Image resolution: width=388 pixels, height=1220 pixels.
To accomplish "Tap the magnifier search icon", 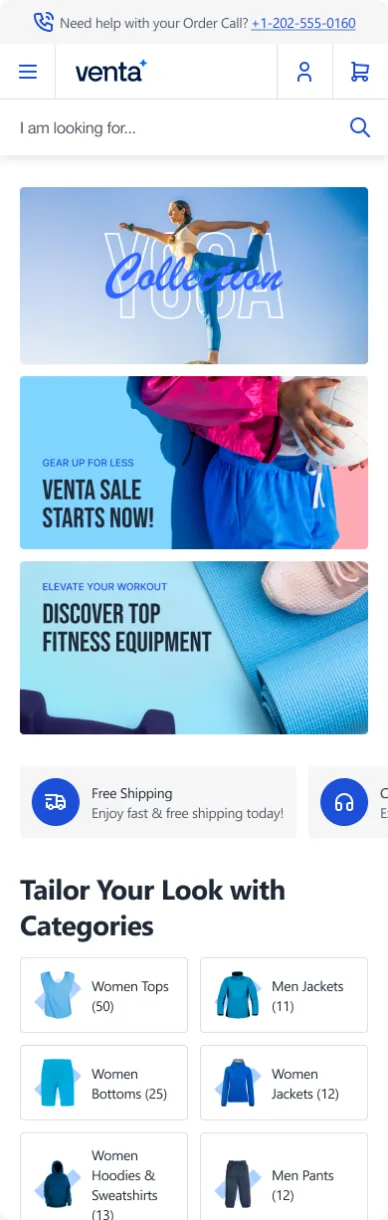I will [359, 127].
